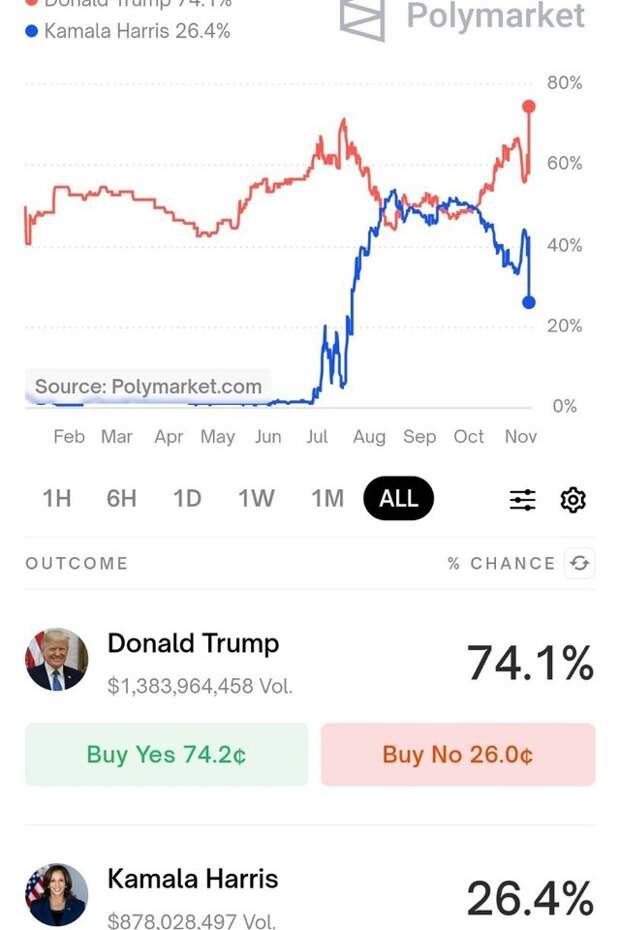Show the 1D chart range
This screenshot has height=930, width=620.
tap(187, 498)
